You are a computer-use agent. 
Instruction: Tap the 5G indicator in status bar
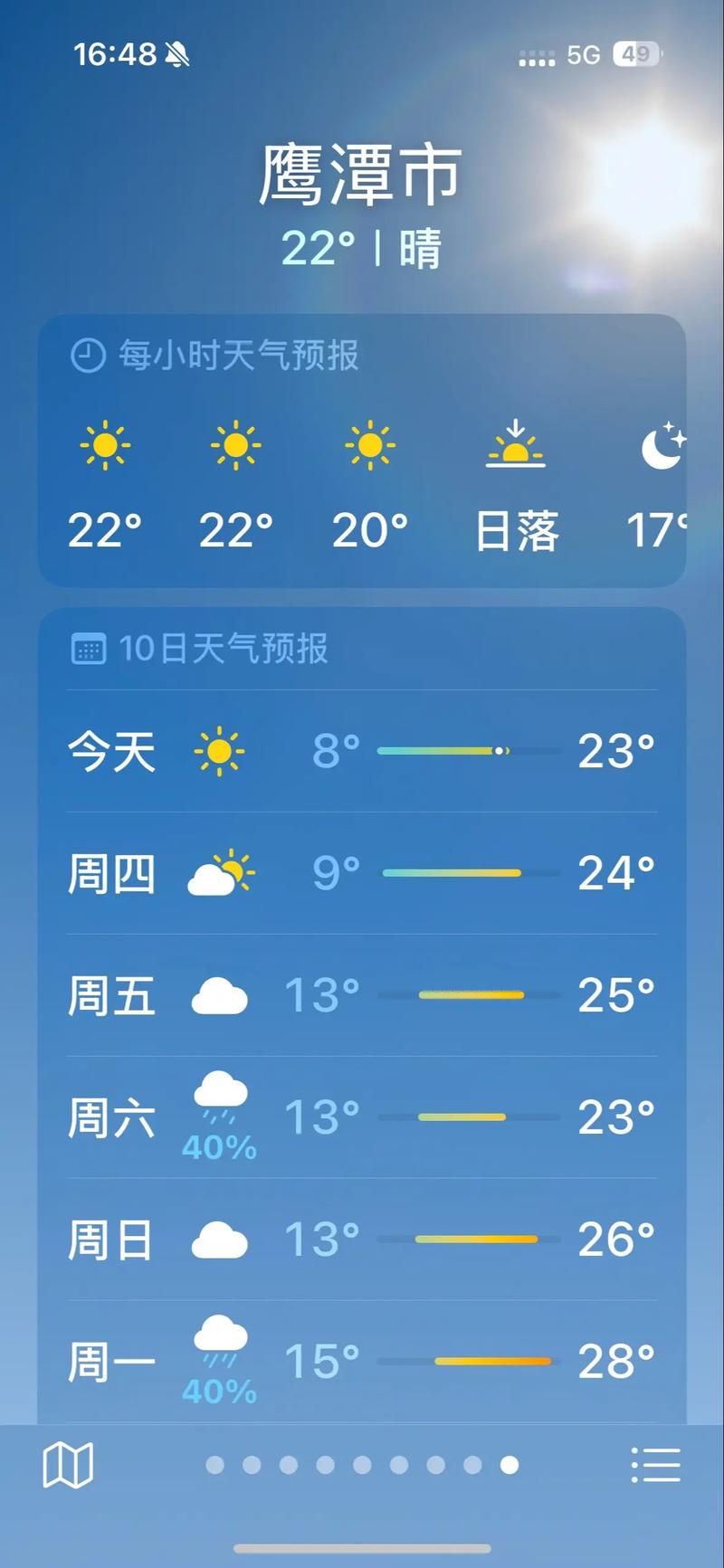click(584, 56)
